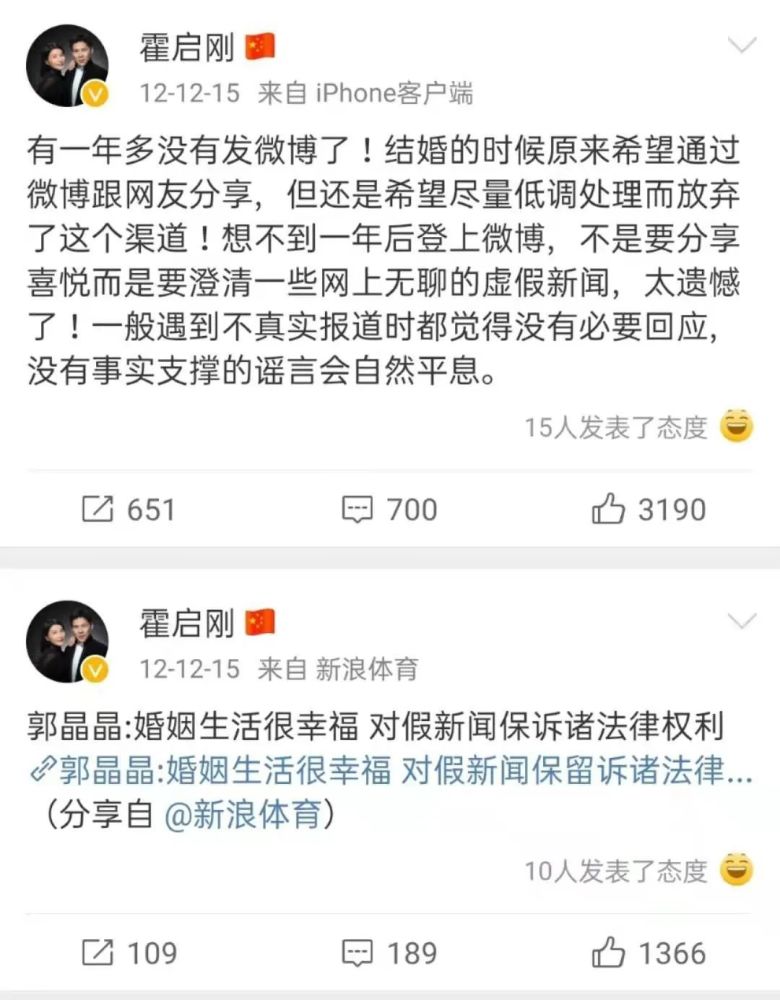Like the post with 3190 likes
Screen dimensions: 780x1000
pos(649,509)
